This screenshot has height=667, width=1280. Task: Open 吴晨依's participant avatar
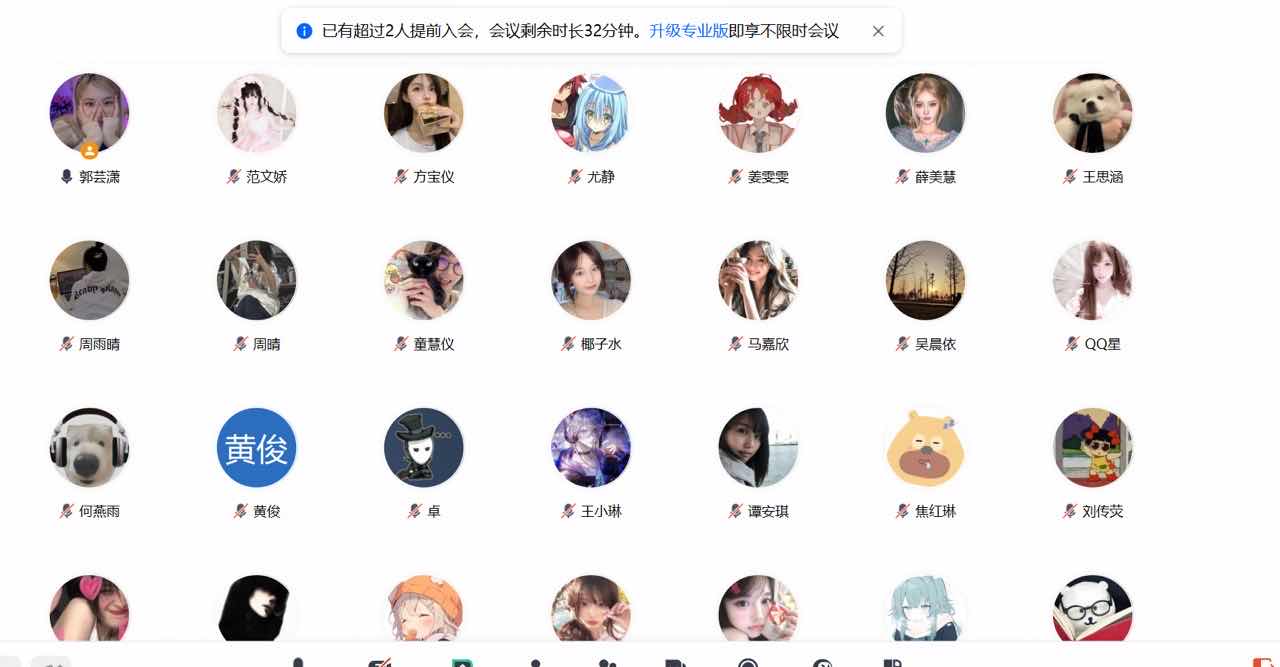925,280
